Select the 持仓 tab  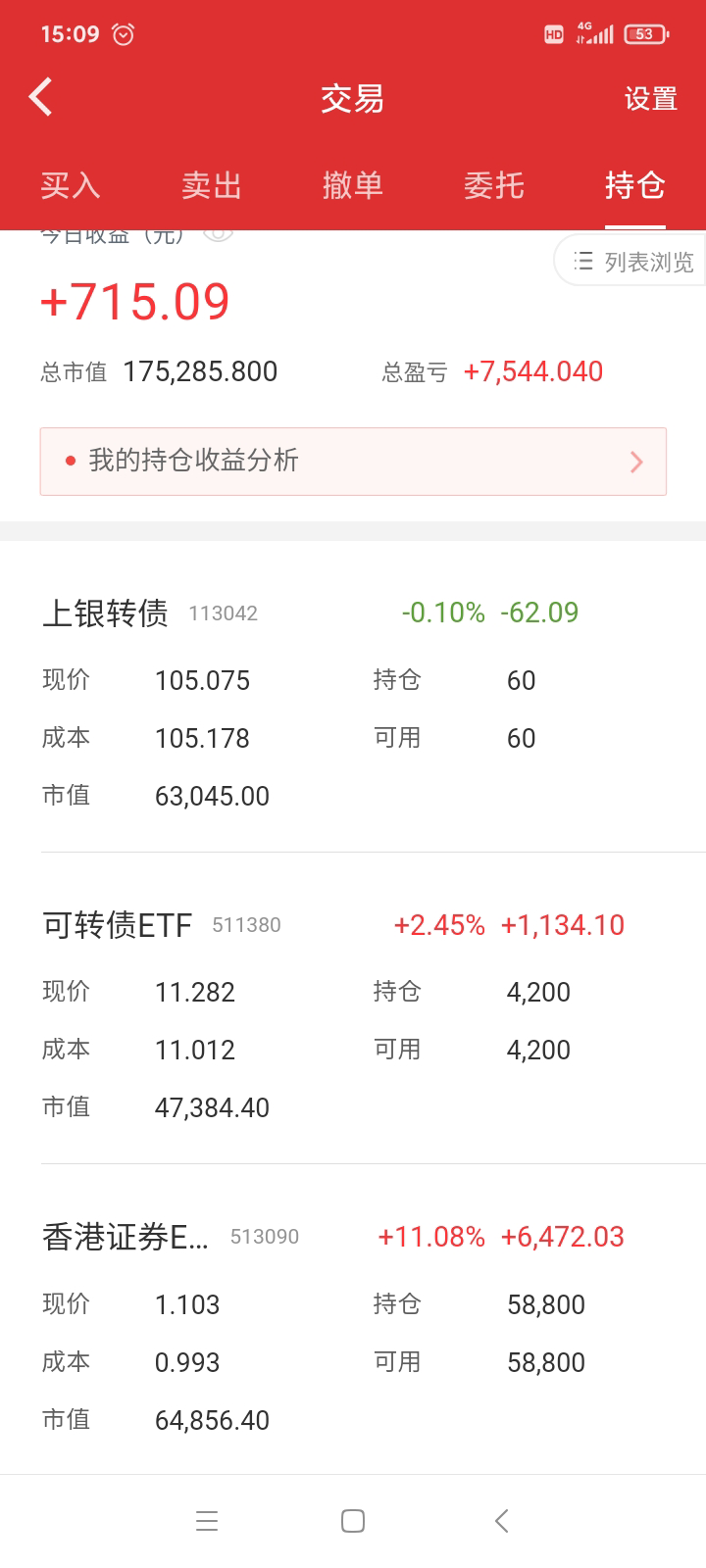coord(634,185)
